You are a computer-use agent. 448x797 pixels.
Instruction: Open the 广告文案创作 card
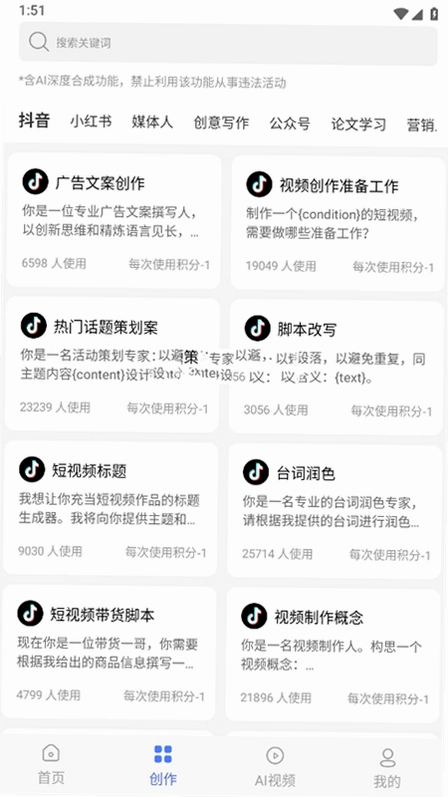coord(114,221)
